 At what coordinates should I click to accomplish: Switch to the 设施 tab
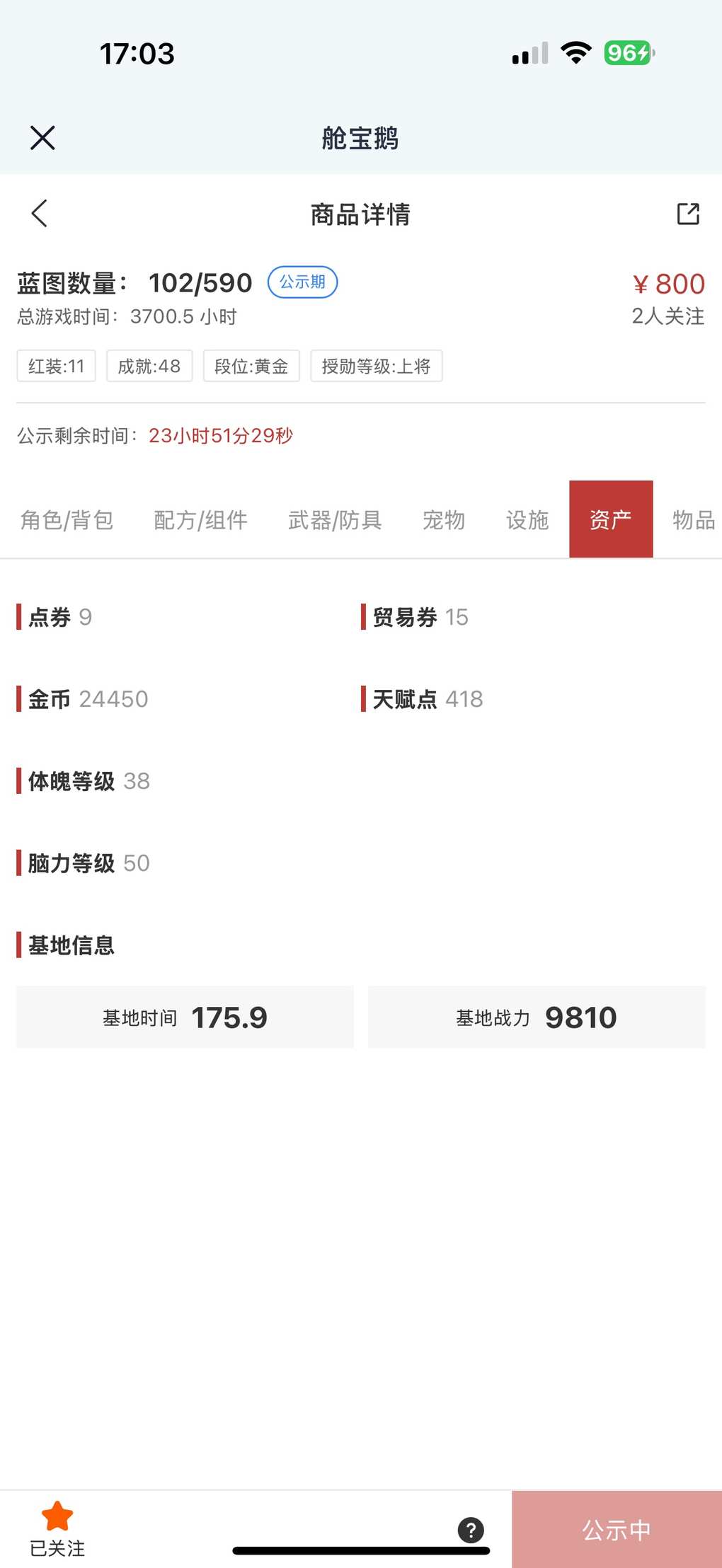click(527, 520)
